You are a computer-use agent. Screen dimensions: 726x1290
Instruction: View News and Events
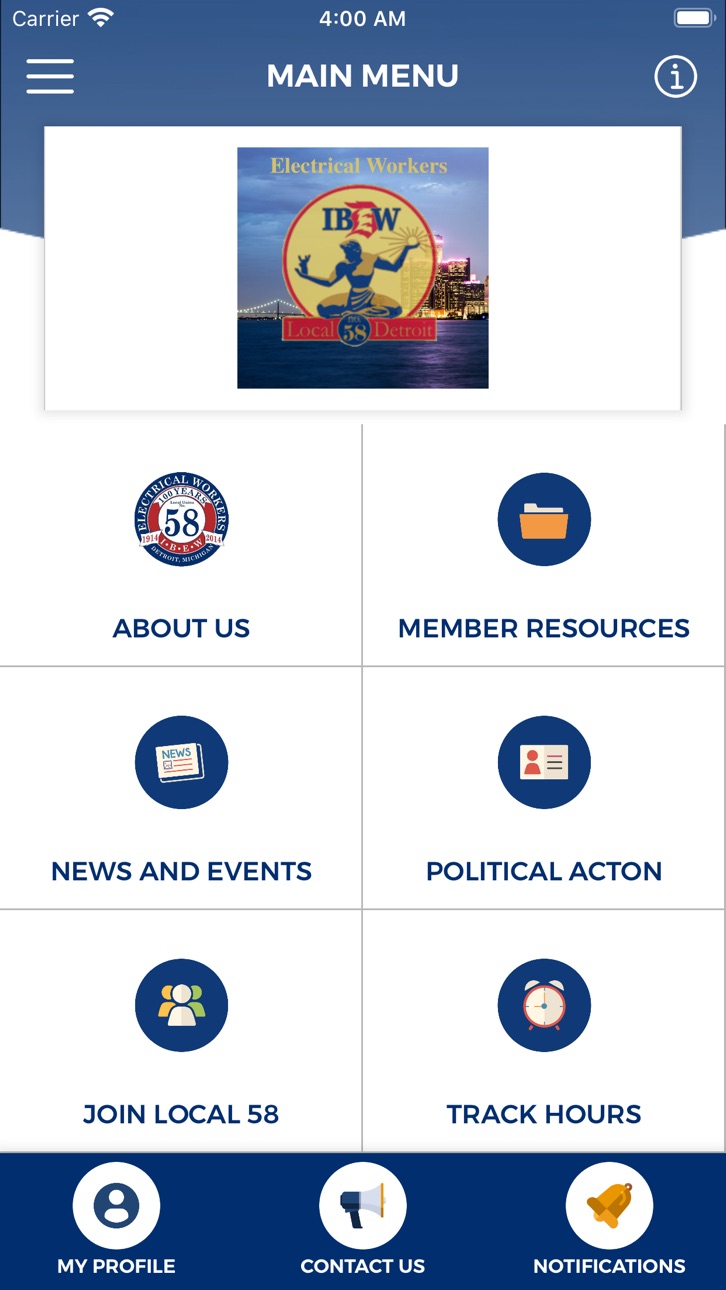pos(181,788)
